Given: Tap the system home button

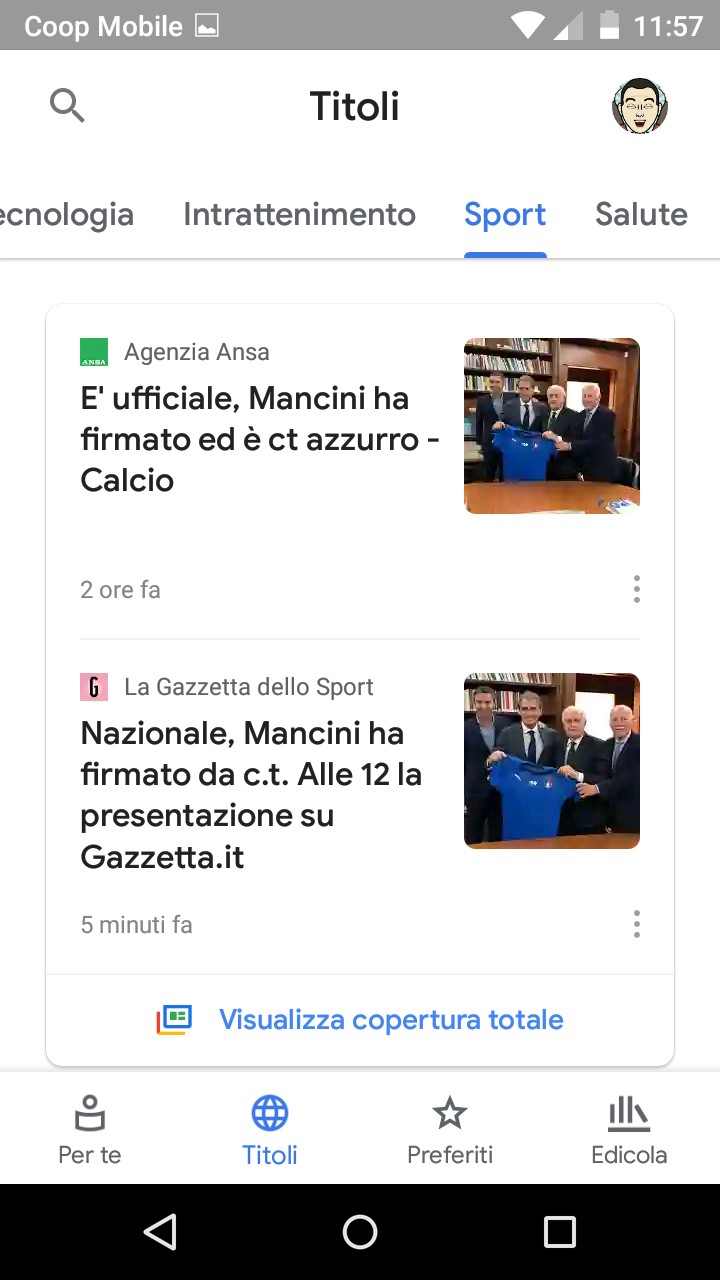Looking at the screenshot, I should coord(360,1232).
